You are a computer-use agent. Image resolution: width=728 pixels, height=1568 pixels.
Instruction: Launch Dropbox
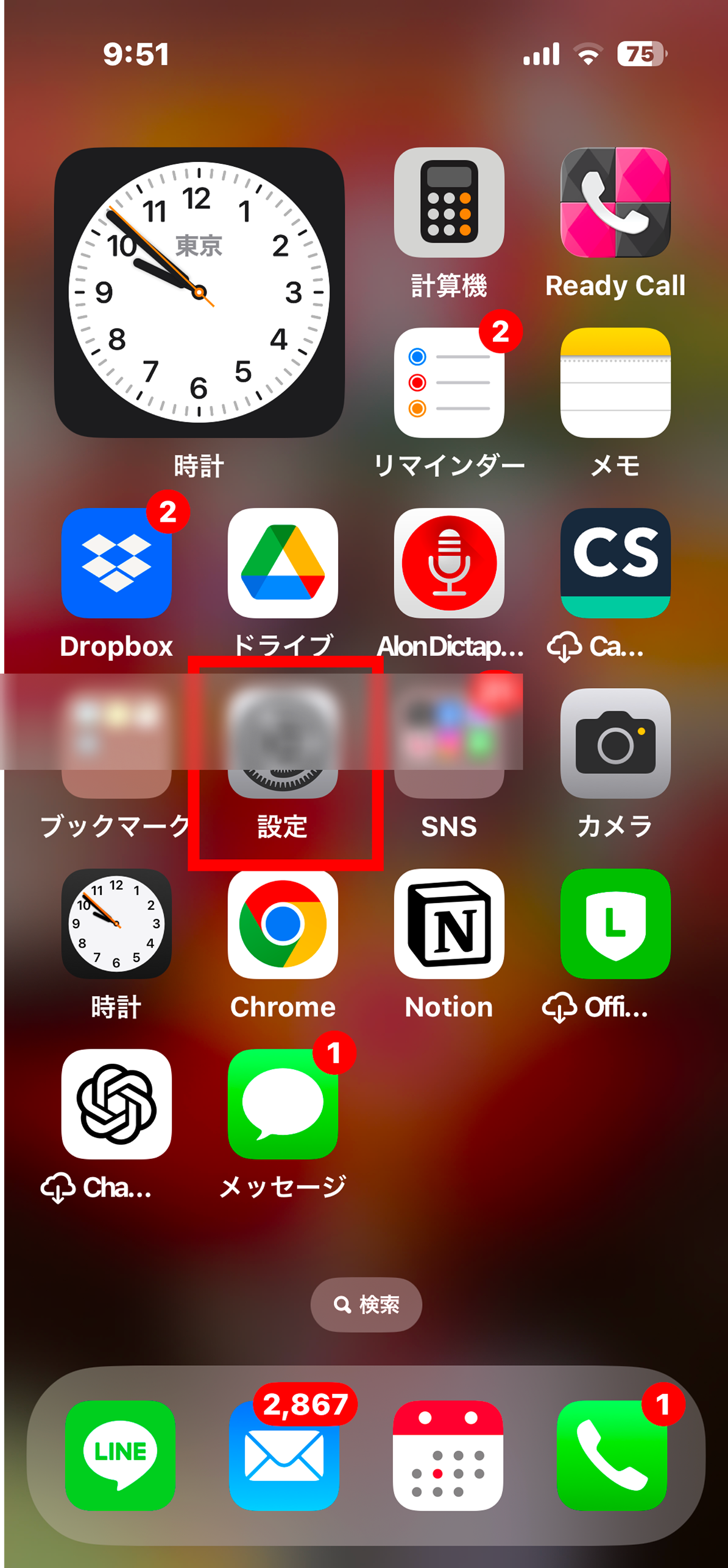116,563
